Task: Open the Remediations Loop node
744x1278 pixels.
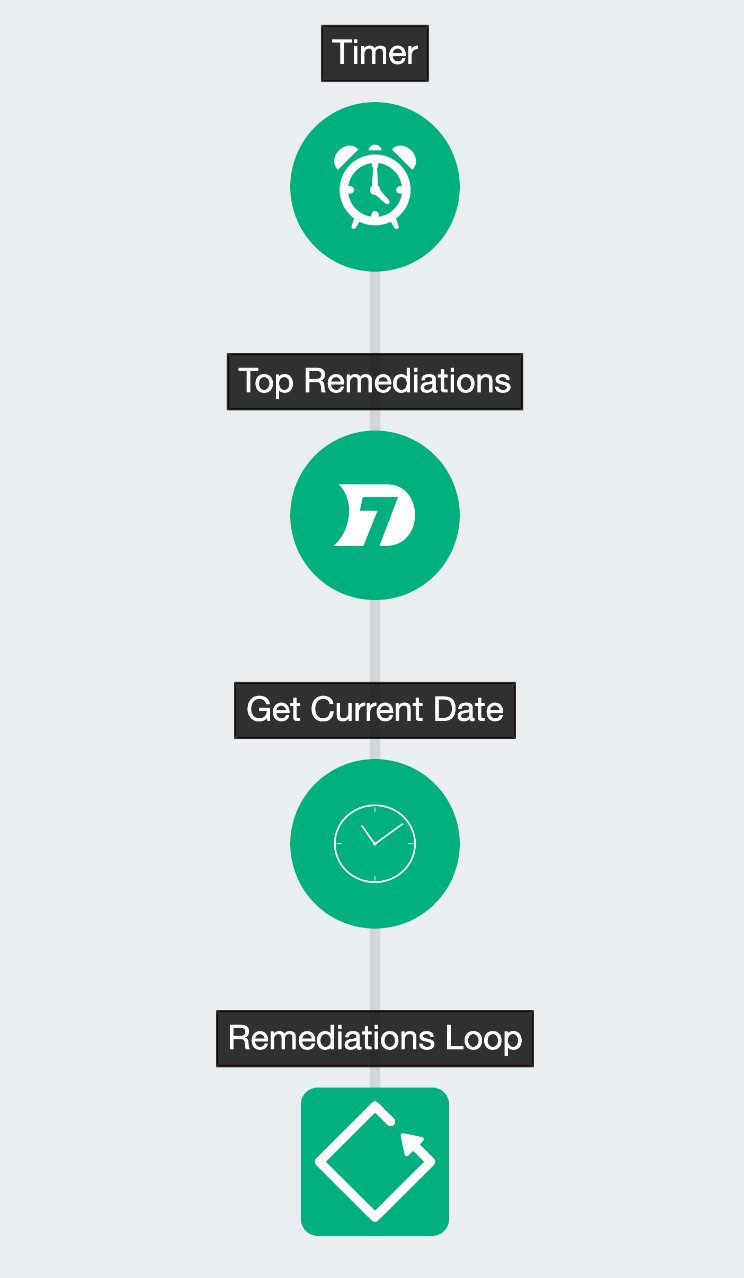Action: tap(374, 1162)
